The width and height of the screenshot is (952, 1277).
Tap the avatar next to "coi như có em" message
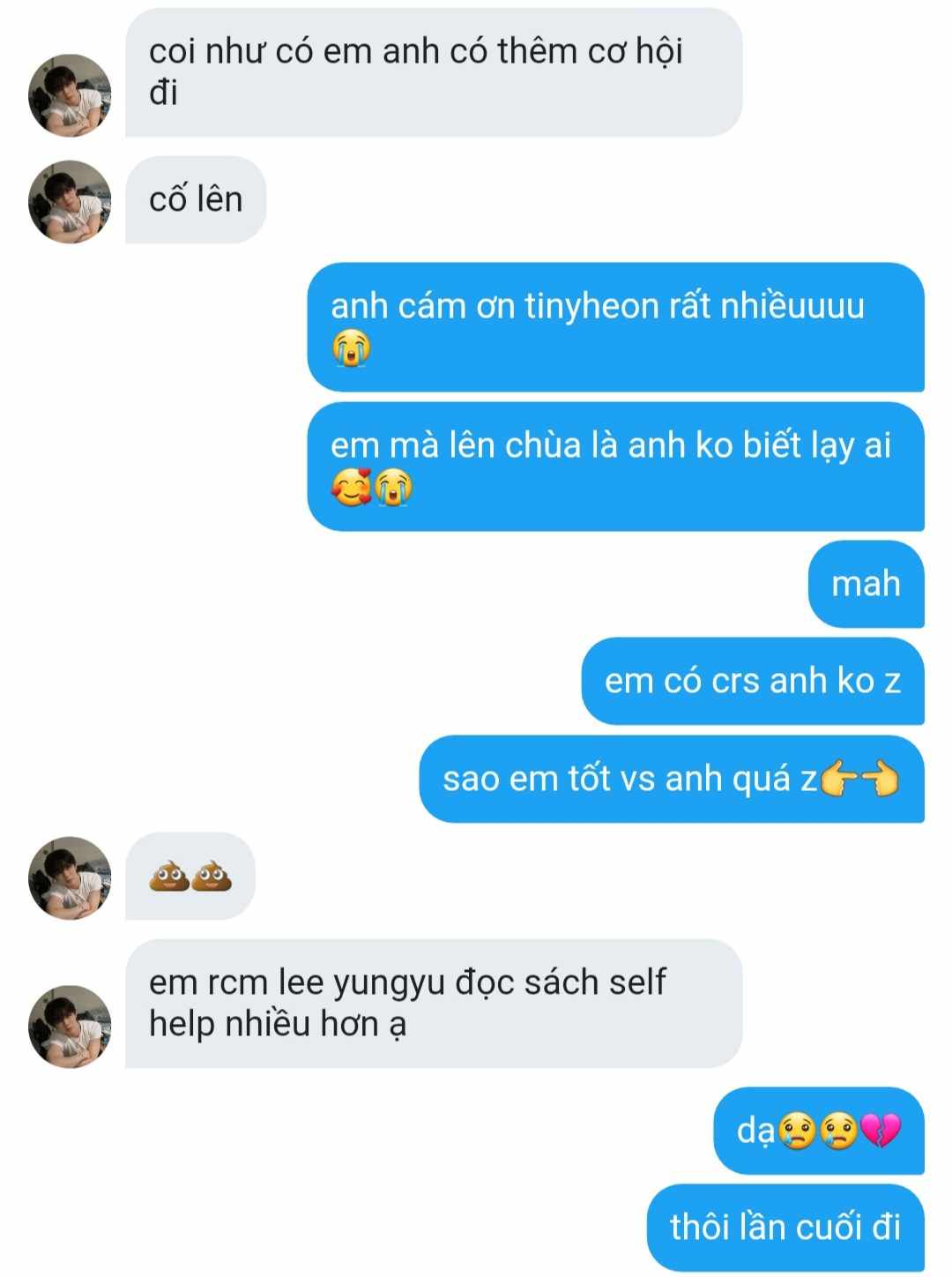(70, 95)
